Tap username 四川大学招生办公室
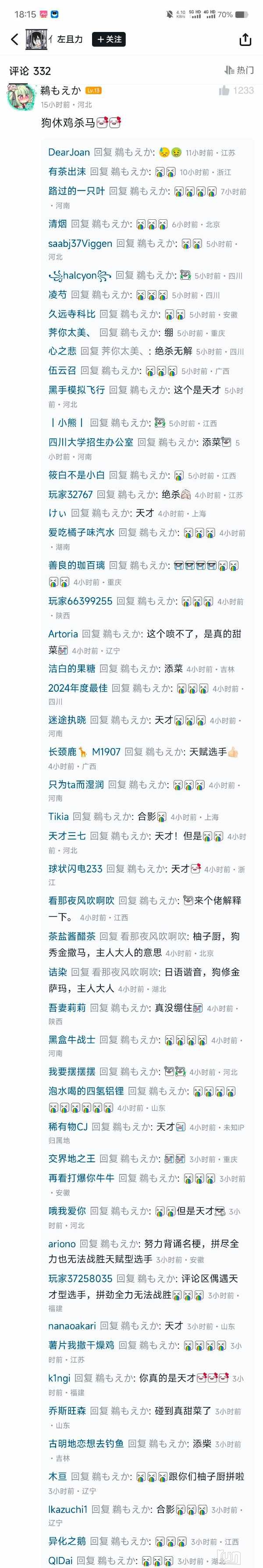263x1568 pixels. [91, 442]
